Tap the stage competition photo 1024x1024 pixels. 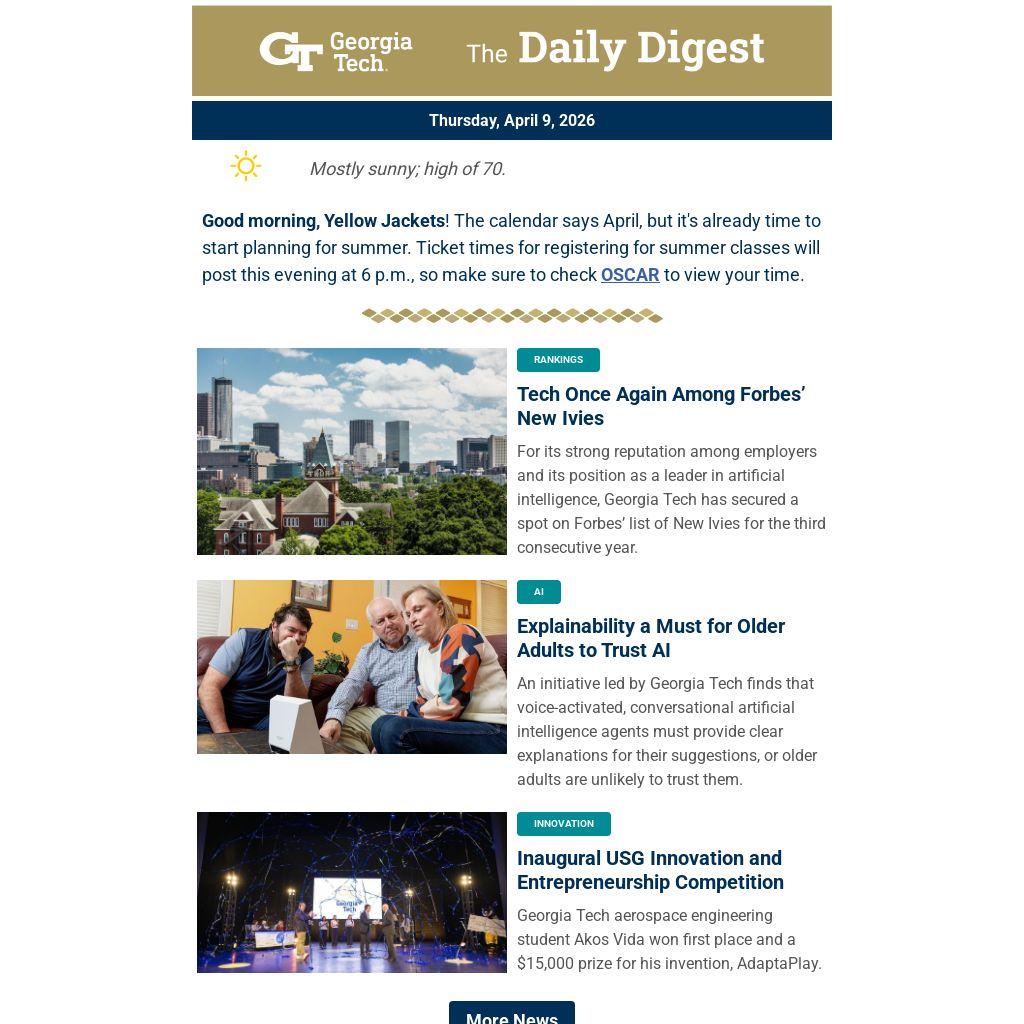point(351,892)
